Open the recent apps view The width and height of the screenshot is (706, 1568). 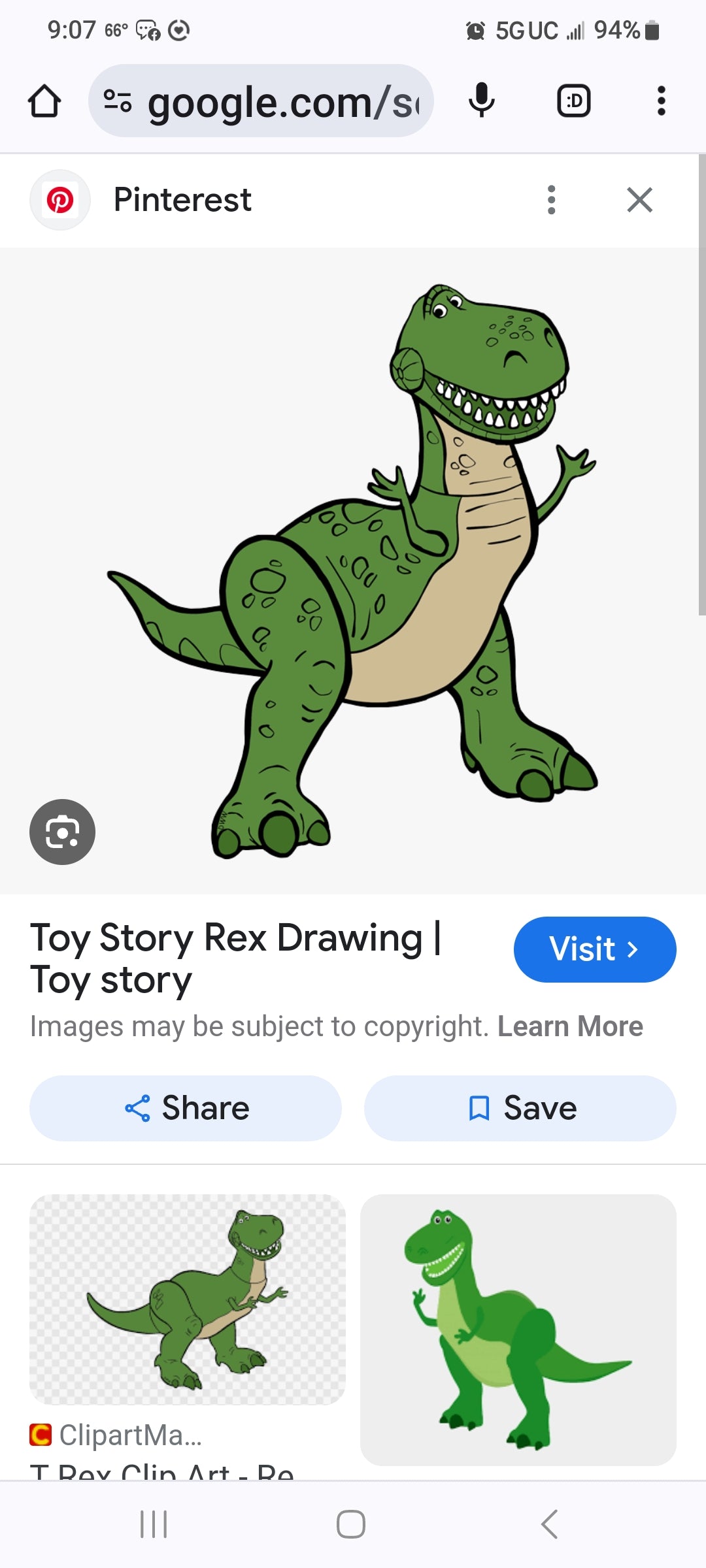click(x=154, y=1524)
